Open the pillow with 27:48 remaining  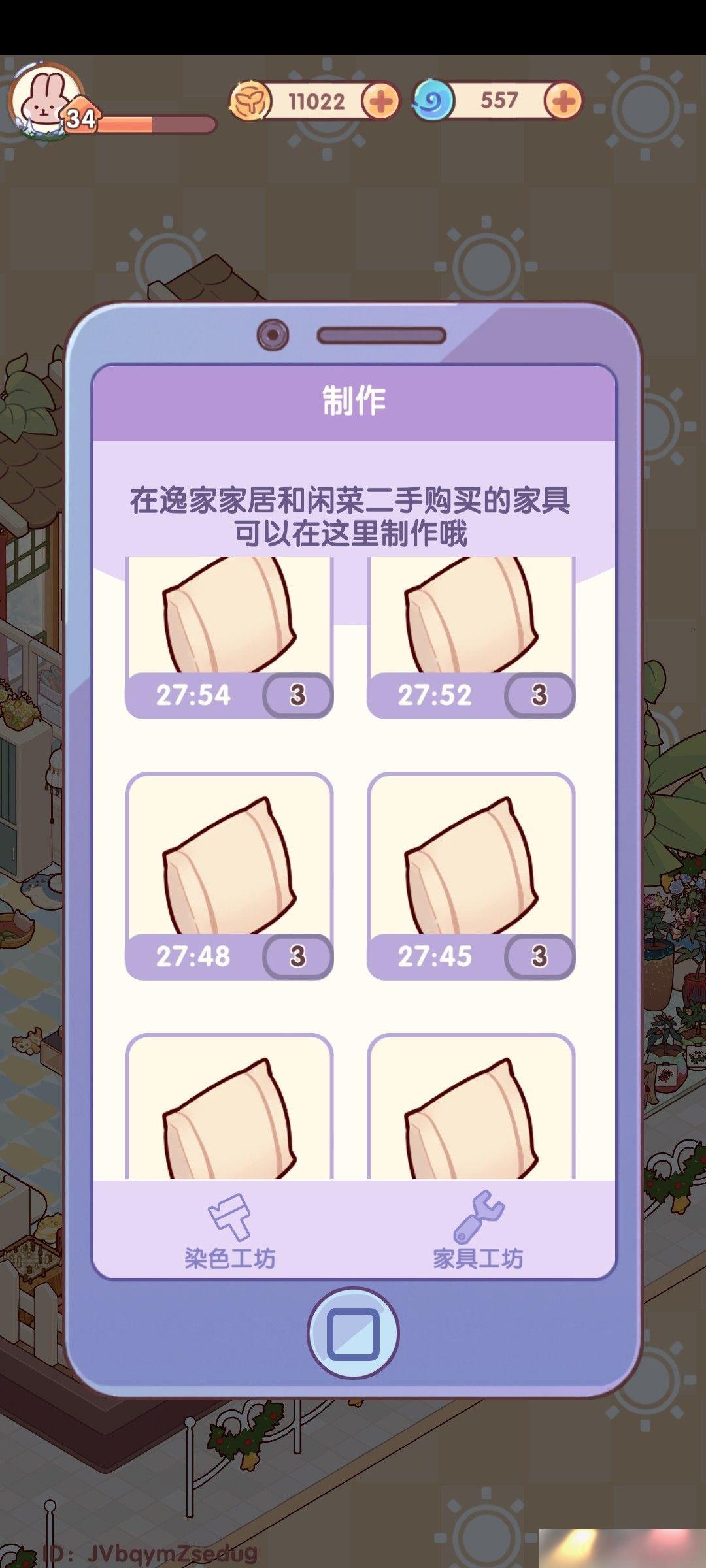pyautogui.click(x=229, y=875)
